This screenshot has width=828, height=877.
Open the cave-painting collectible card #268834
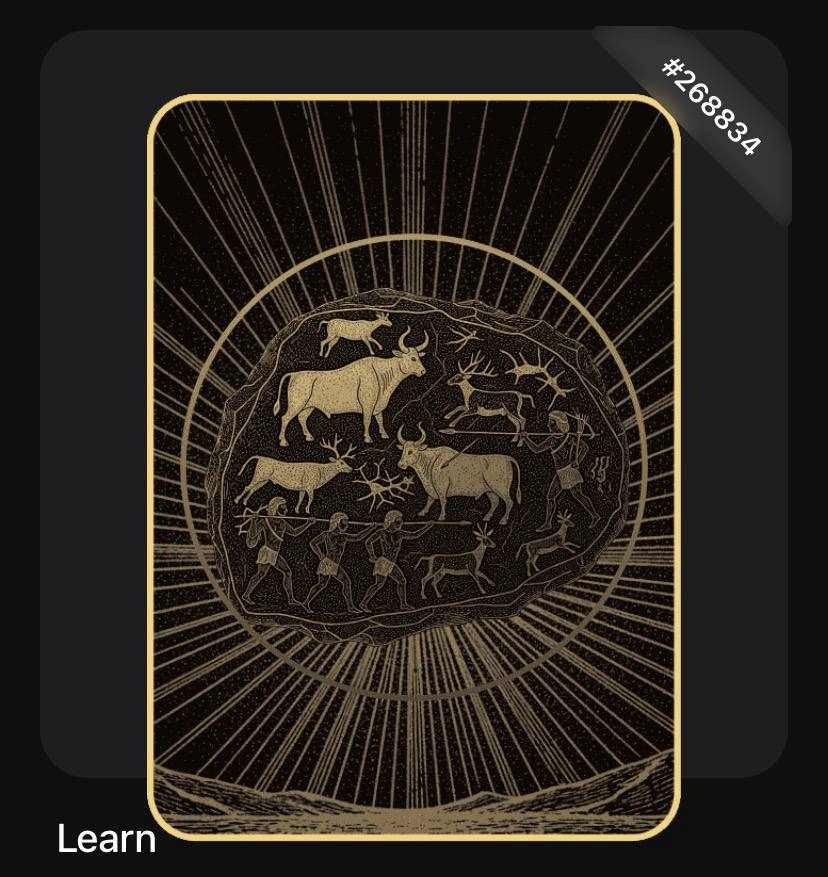click(413, 467)
